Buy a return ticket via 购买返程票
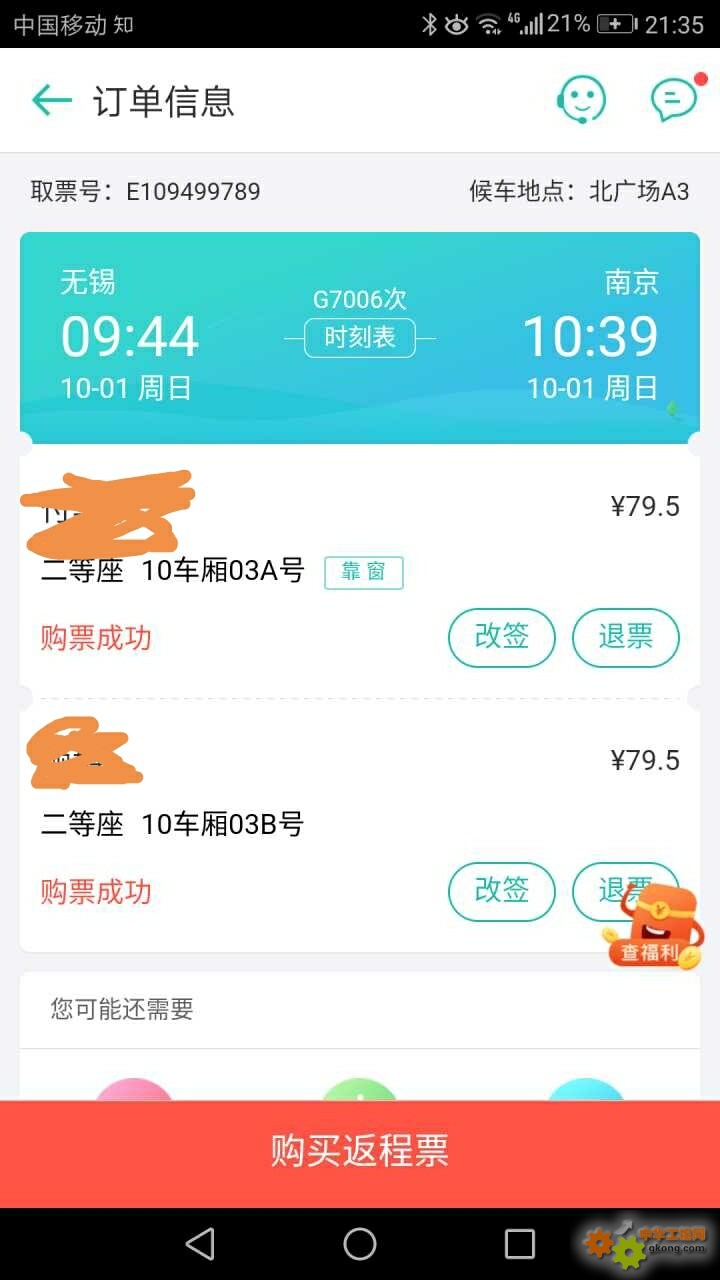 pos(360,1153)
